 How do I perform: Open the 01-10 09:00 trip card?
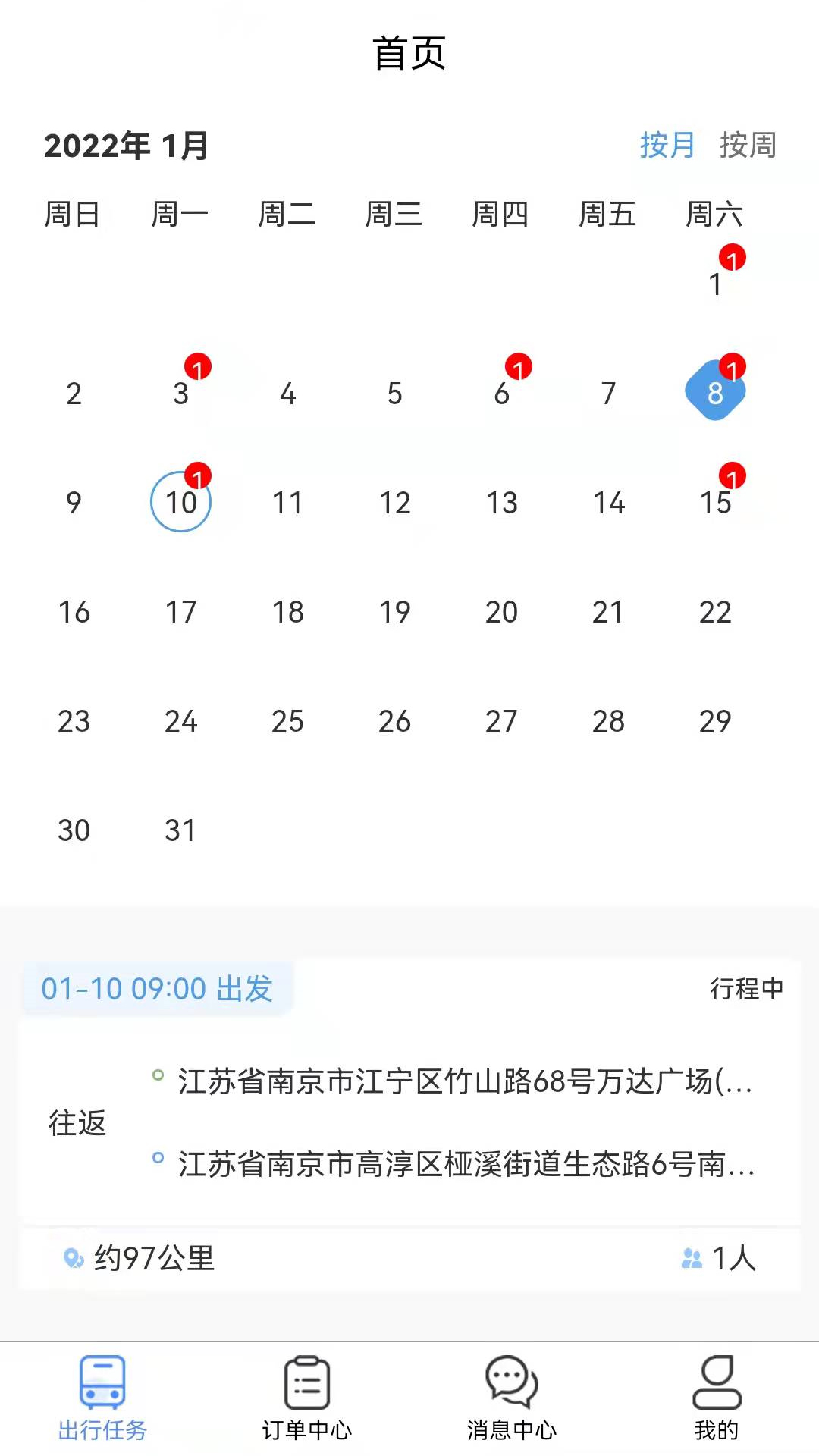(409, 1124)
